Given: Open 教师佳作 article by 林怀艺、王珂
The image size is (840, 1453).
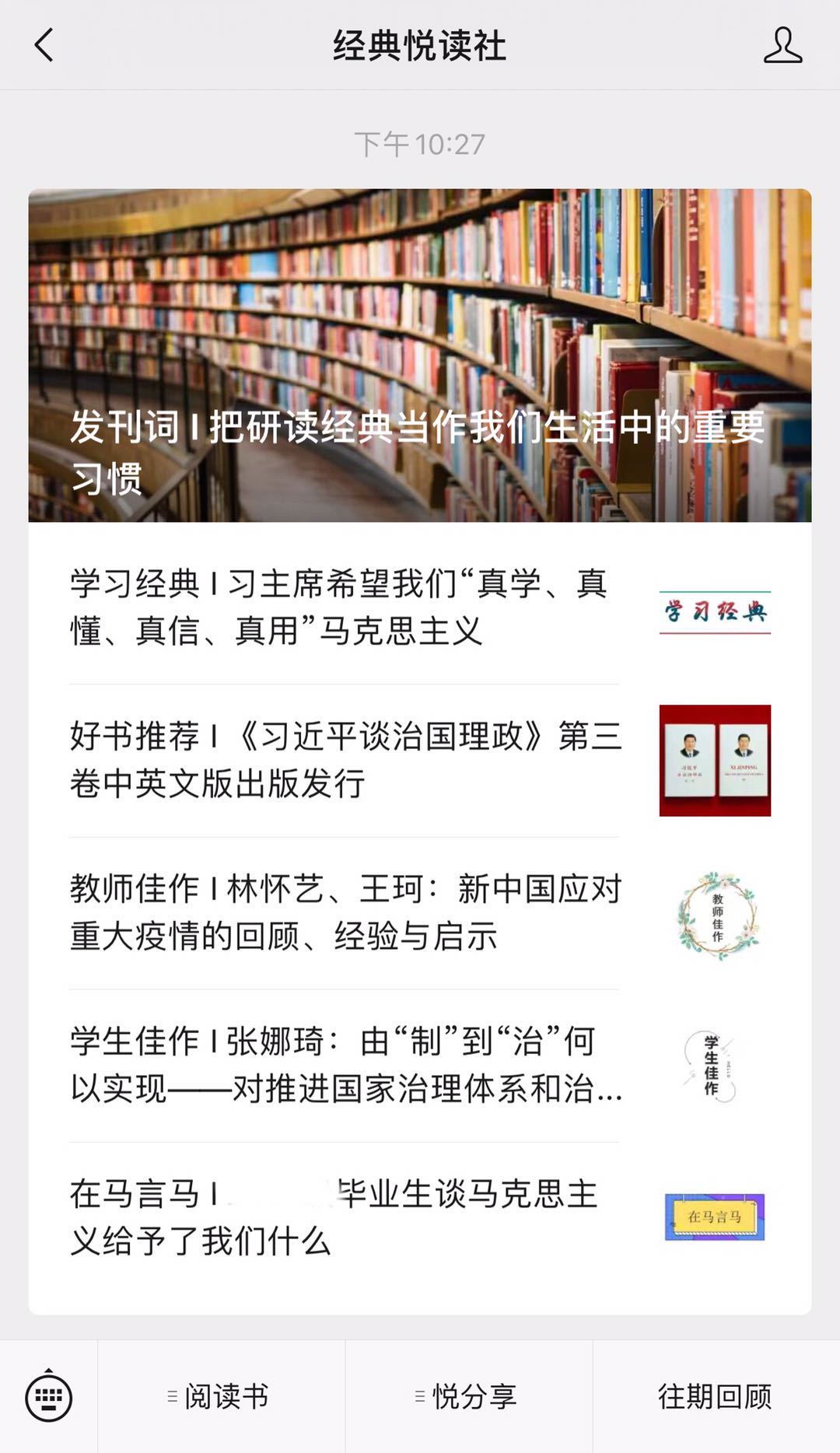Looking at the screenshot, I should pos(346,912).
